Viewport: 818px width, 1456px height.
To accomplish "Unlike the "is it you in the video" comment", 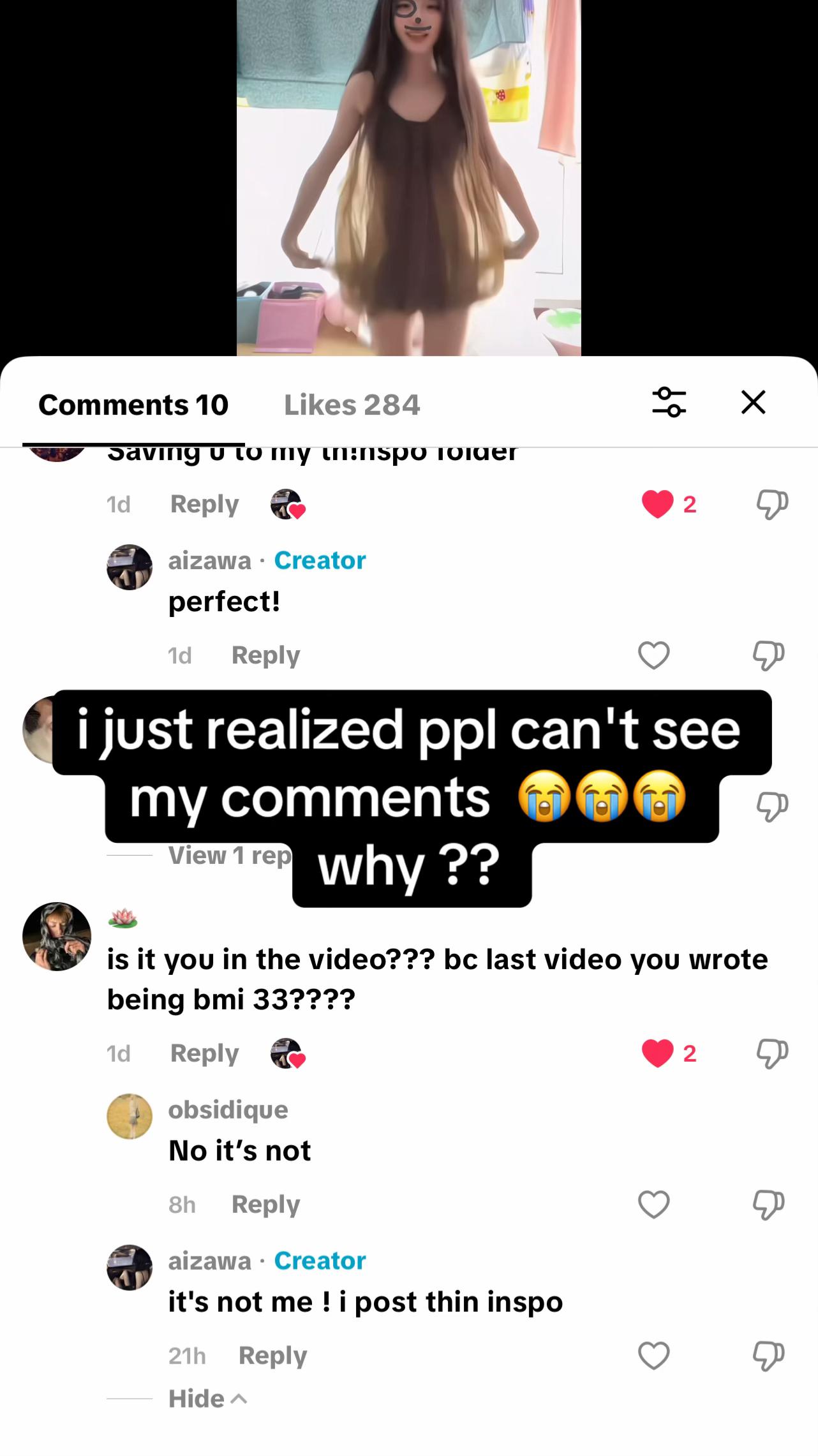I will coord(658,1053).
